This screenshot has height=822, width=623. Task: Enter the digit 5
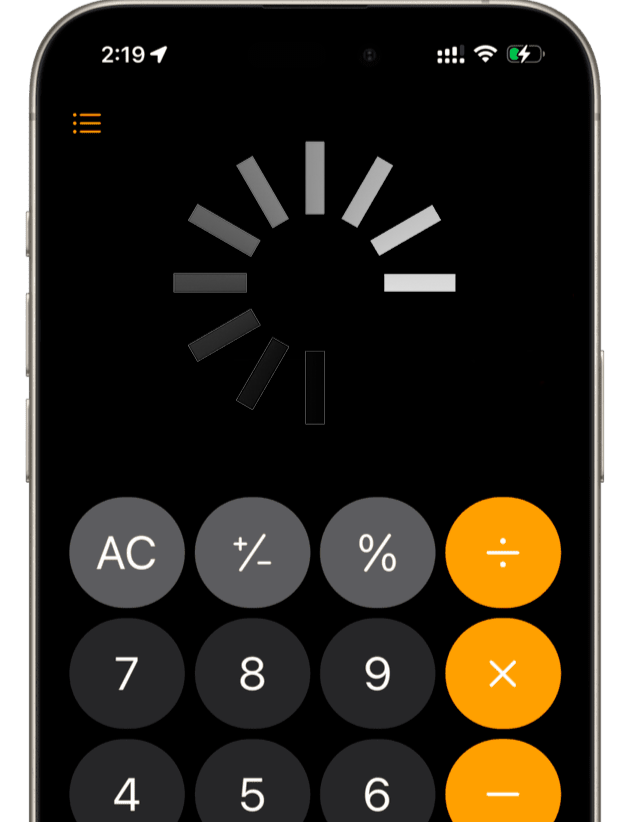[x=252, y=790]
